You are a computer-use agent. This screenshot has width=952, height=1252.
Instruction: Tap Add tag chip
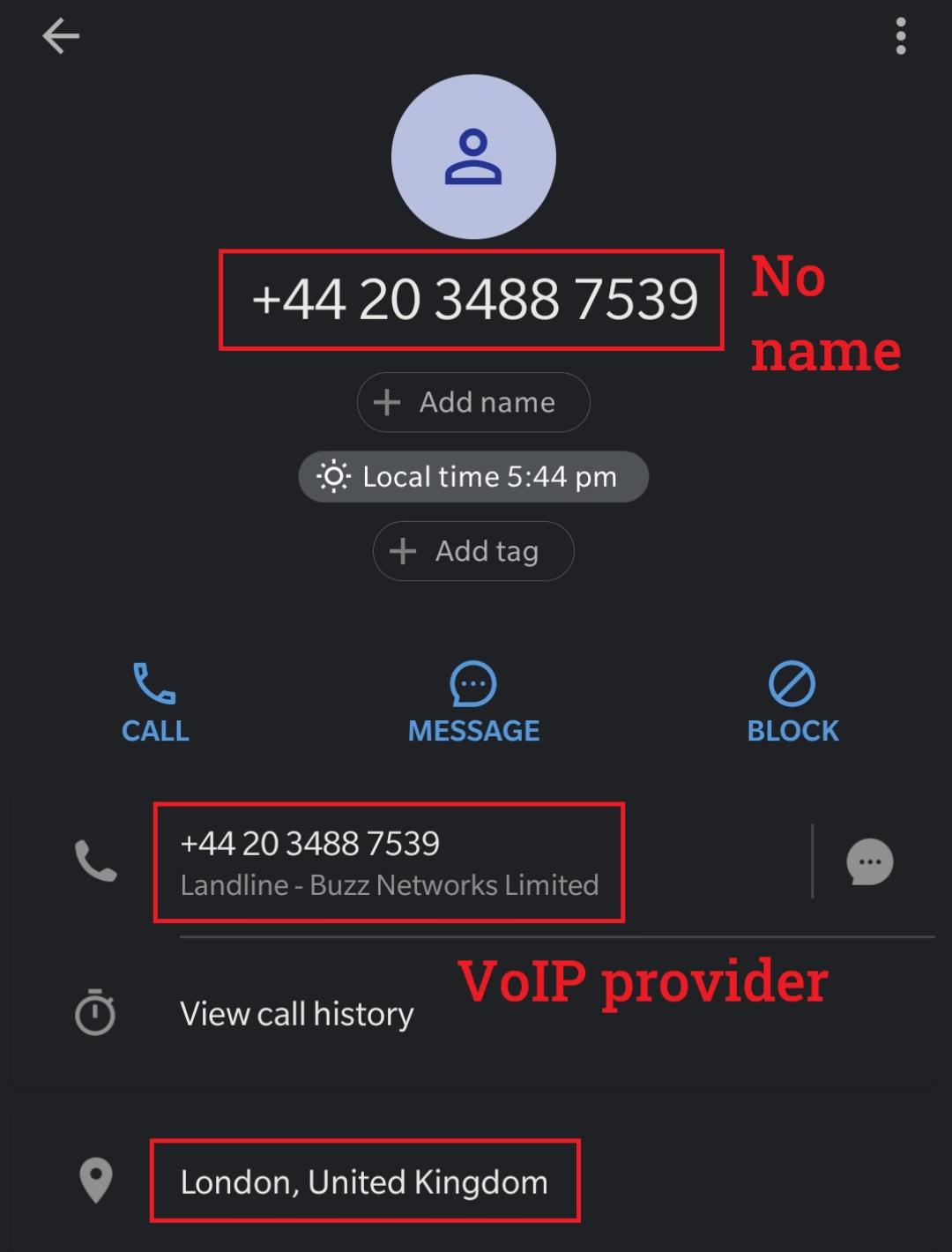[x=473, y=551]
